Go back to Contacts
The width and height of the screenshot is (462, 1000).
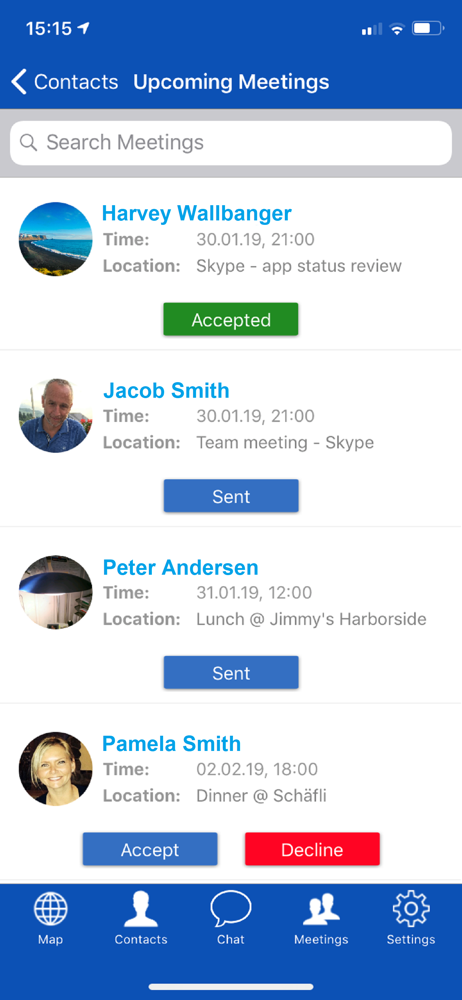(x=64, y=82)
